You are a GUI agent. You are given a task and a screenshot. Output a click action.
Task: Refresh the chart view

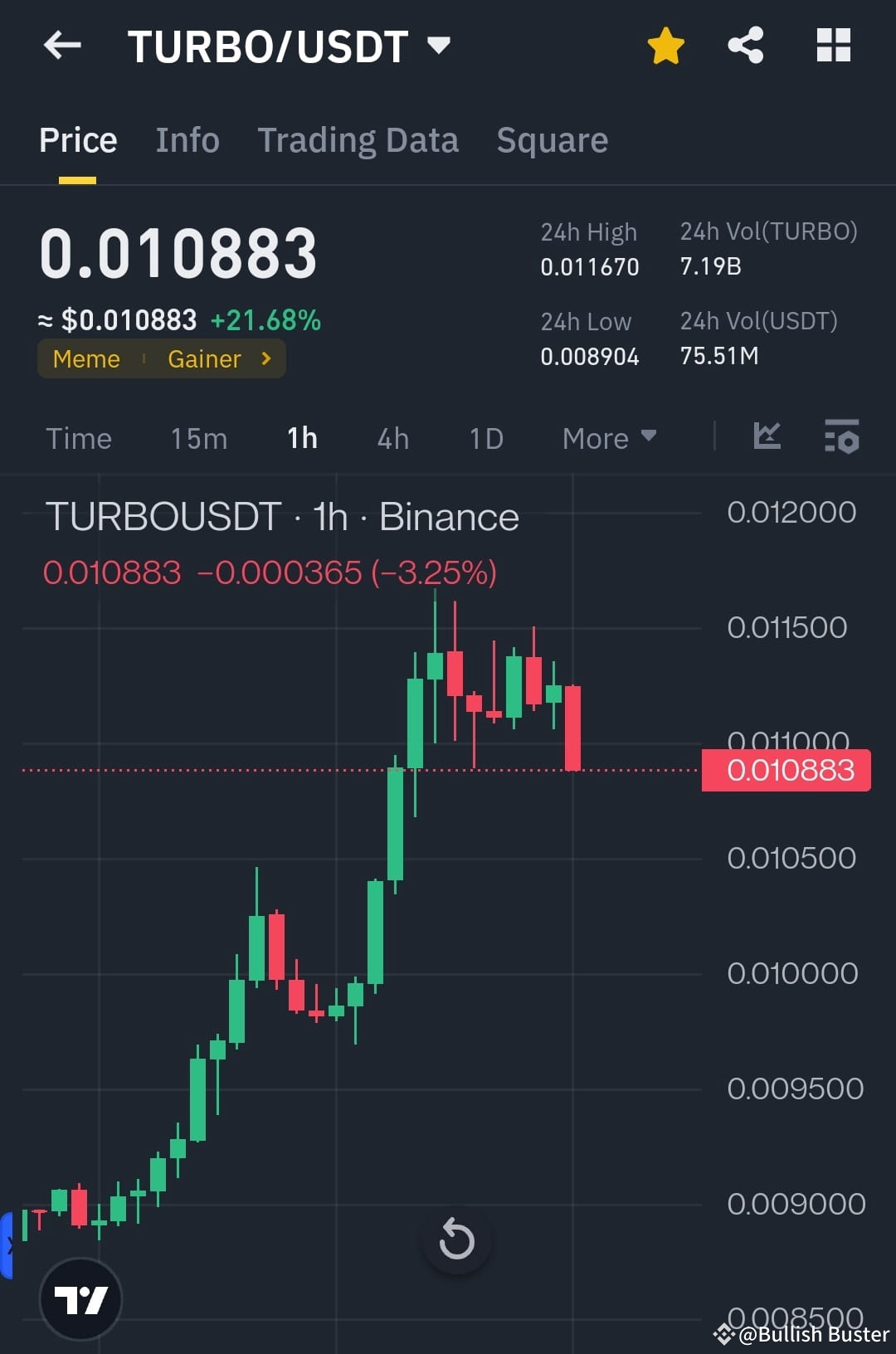click(456, 1239)
